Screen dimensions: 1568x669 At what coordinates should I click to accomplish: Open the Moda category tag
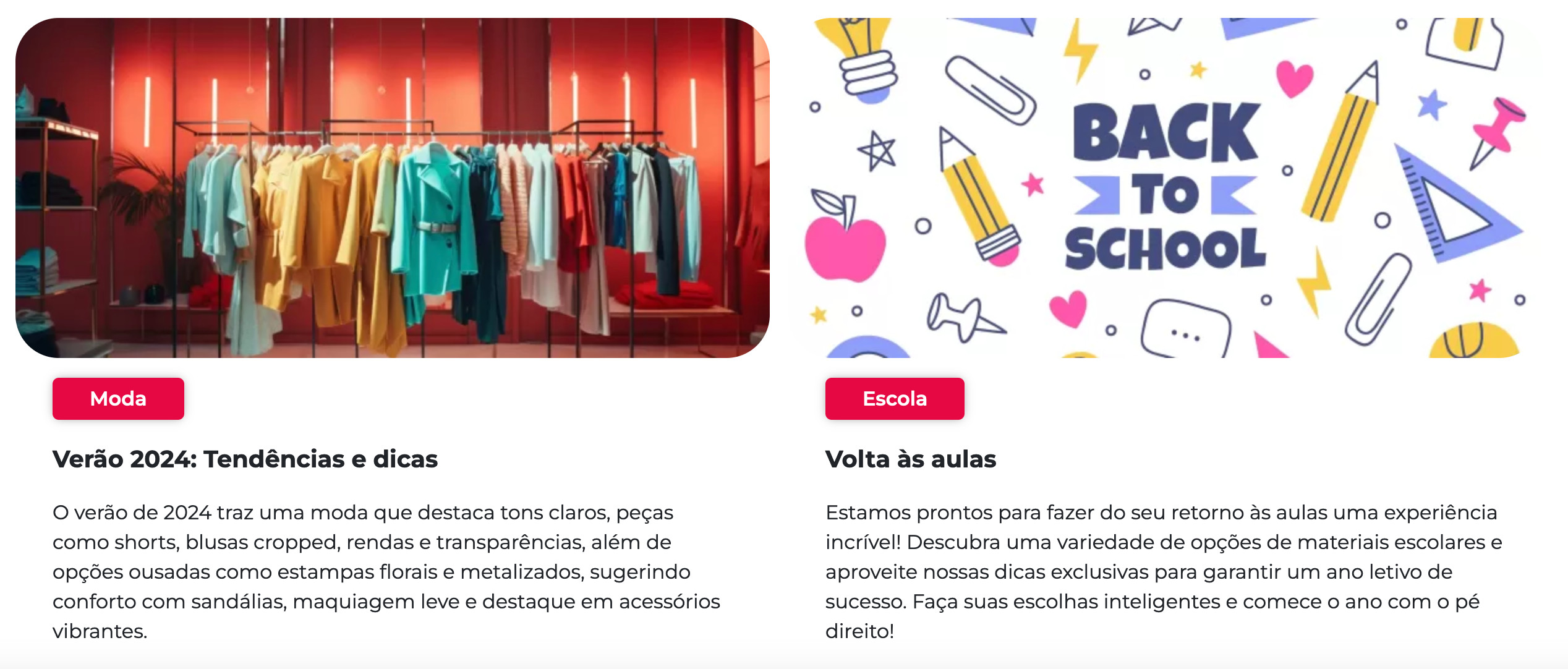click(118, 399)
